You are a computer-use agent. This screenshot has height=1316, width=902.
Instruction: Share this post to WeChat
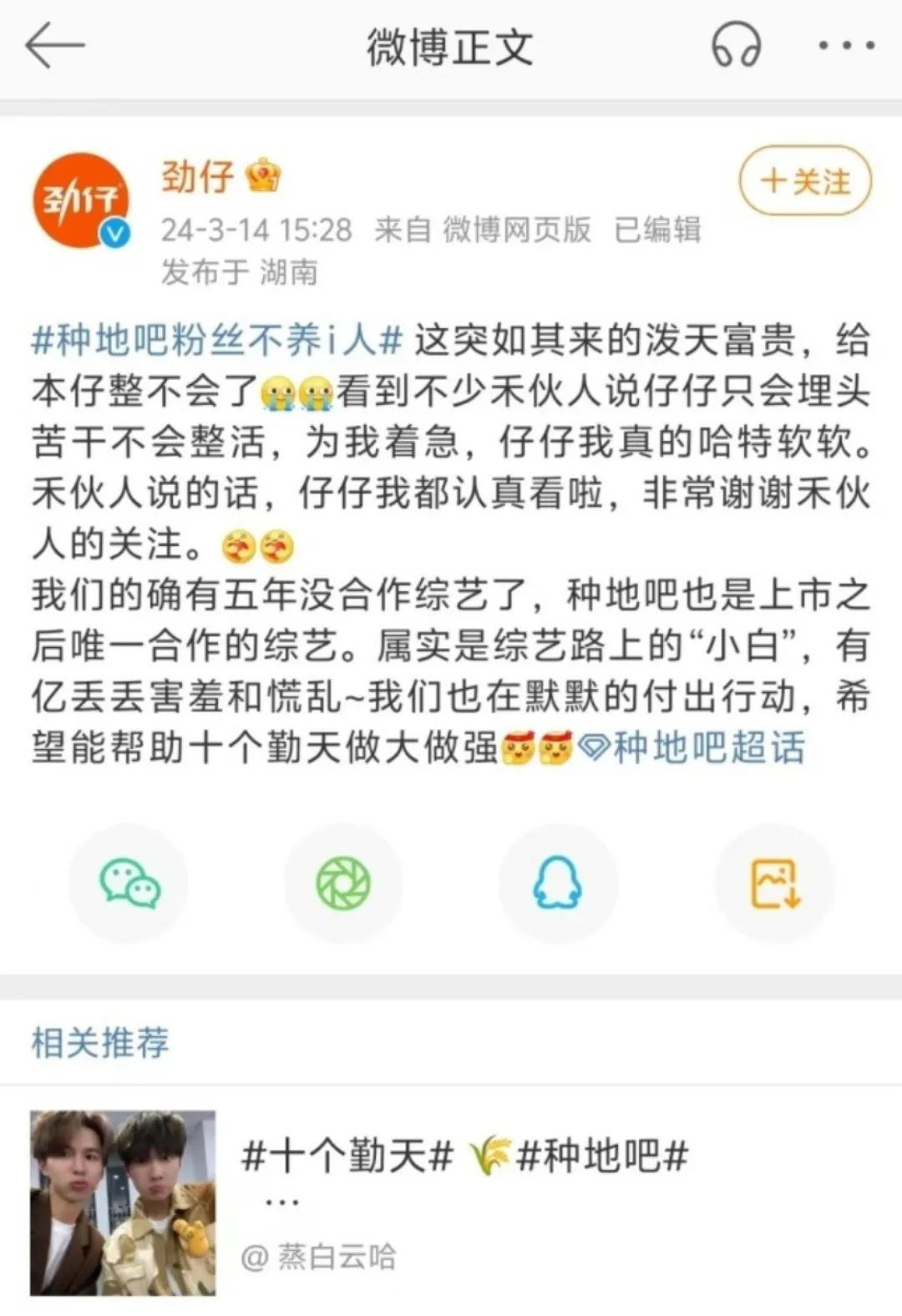point(129,884)
